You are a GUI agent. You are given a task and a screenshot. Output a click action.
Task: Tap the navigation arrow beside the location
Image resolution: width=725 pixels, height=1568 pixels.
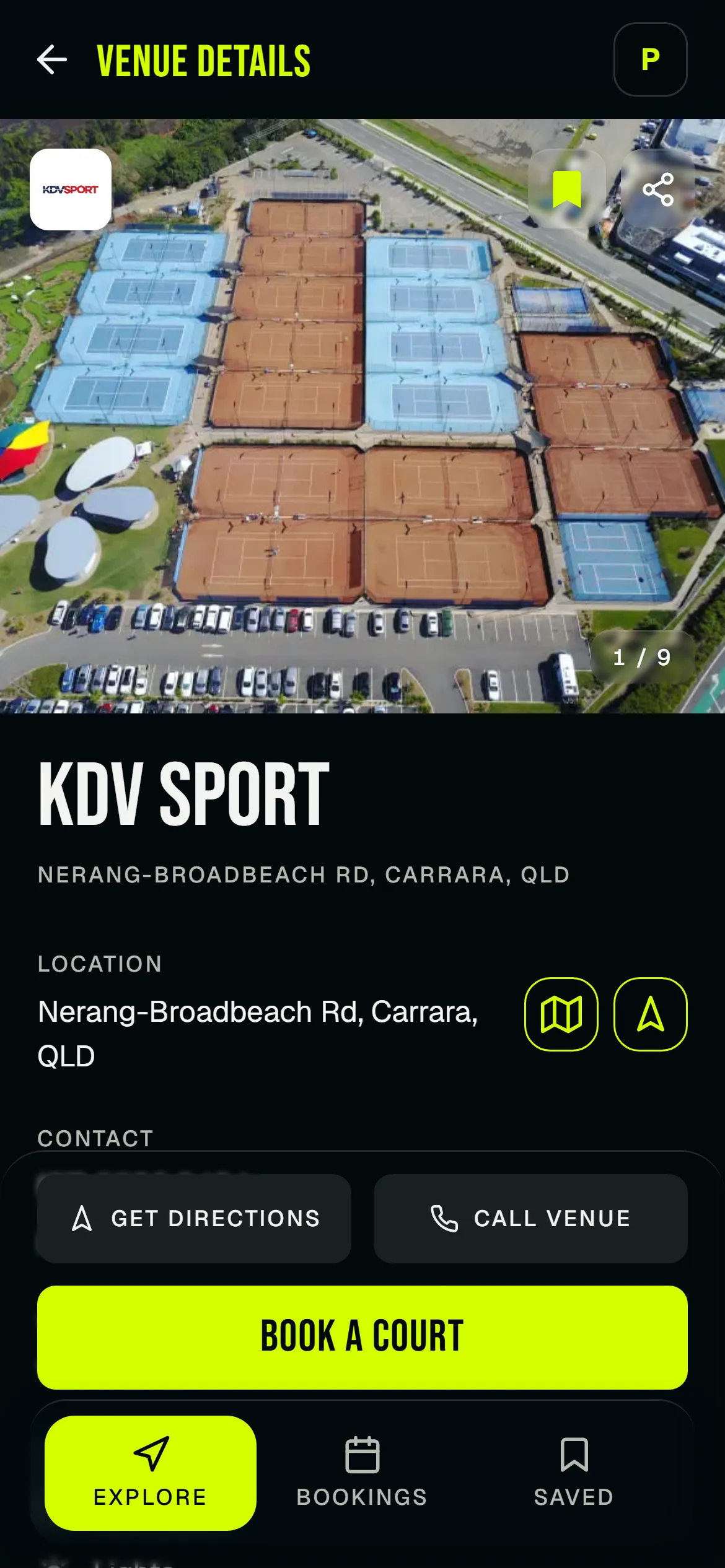pos(650,1014)
